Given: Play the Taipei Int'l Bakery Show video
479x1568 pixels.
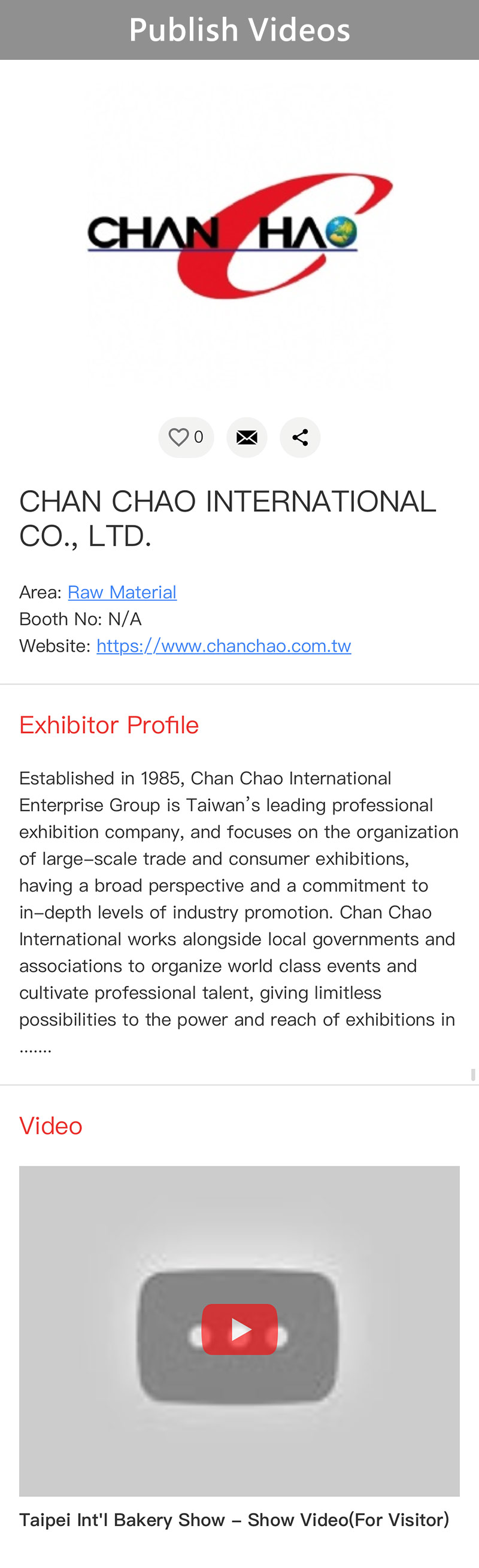Looking at the screenshot, I should point(239,1329).
